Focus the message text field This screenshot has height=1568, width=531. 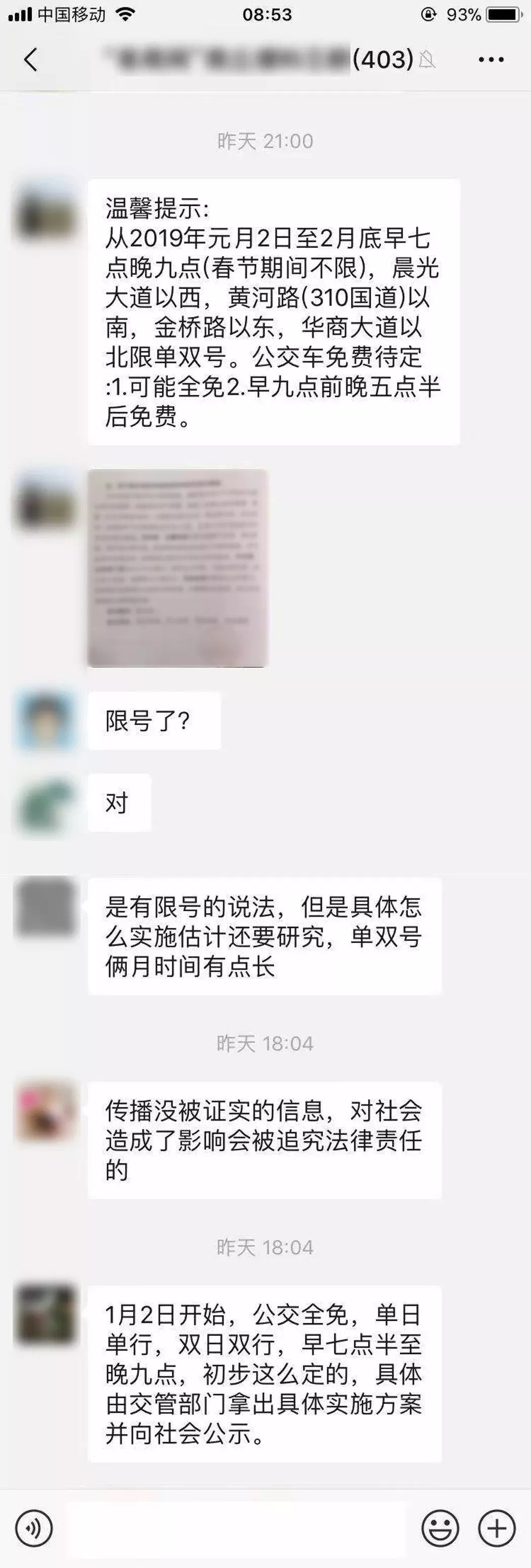coord(236,1528)
